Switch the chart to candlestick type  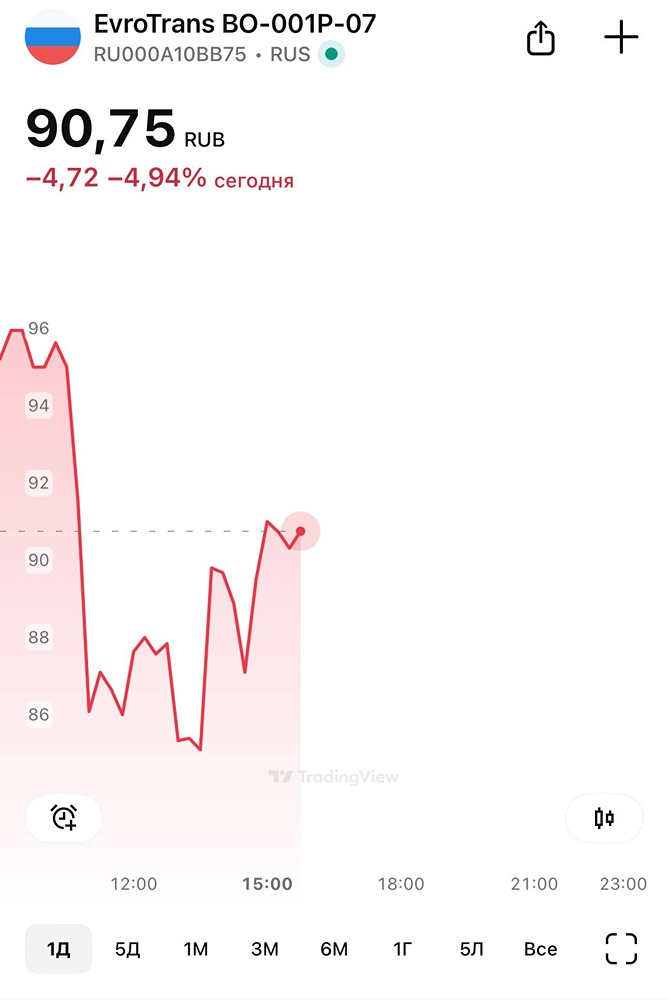point(604,818)
